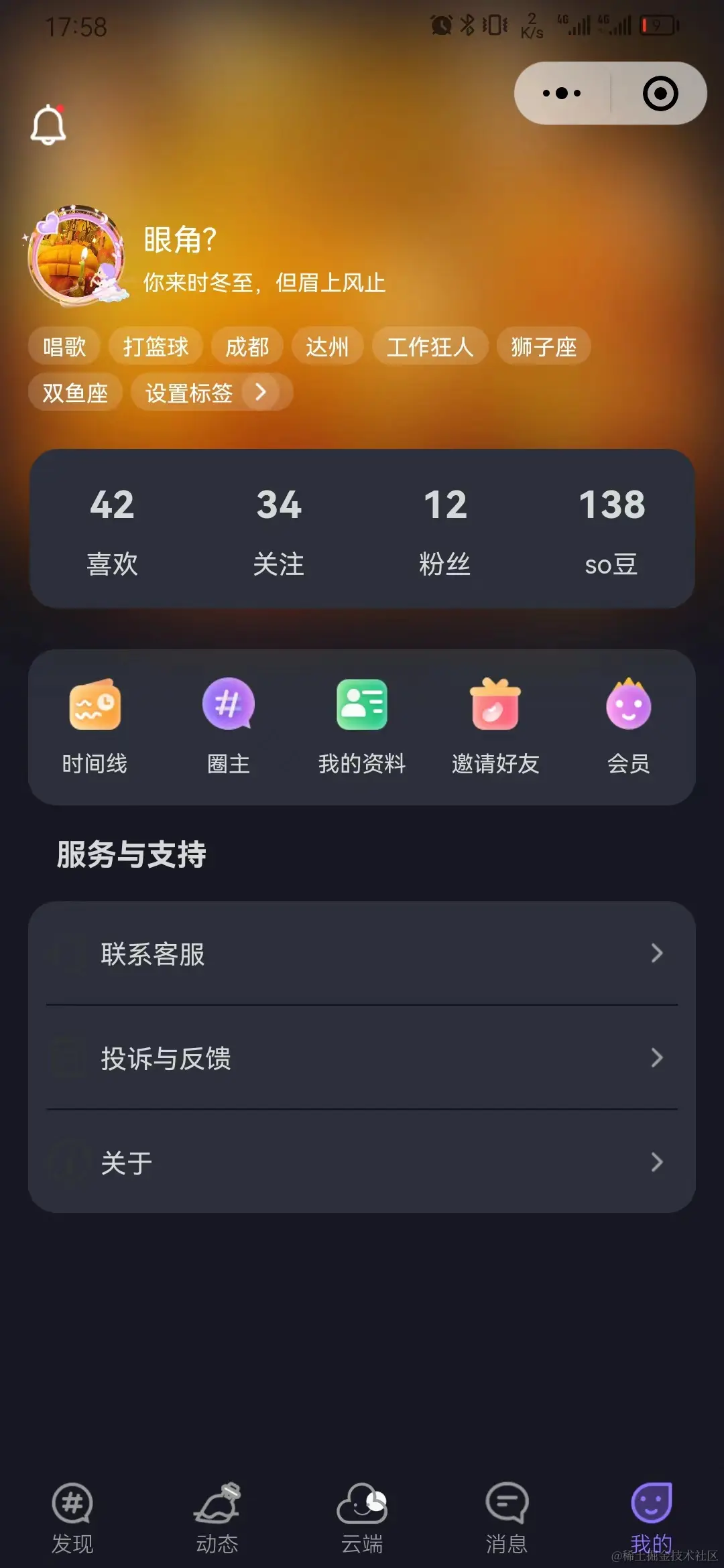Image resolution: width=724 pixels, height=1568 pixels.
Task: Tap the 成都 city tag
Action: click(x=246, y=346)
